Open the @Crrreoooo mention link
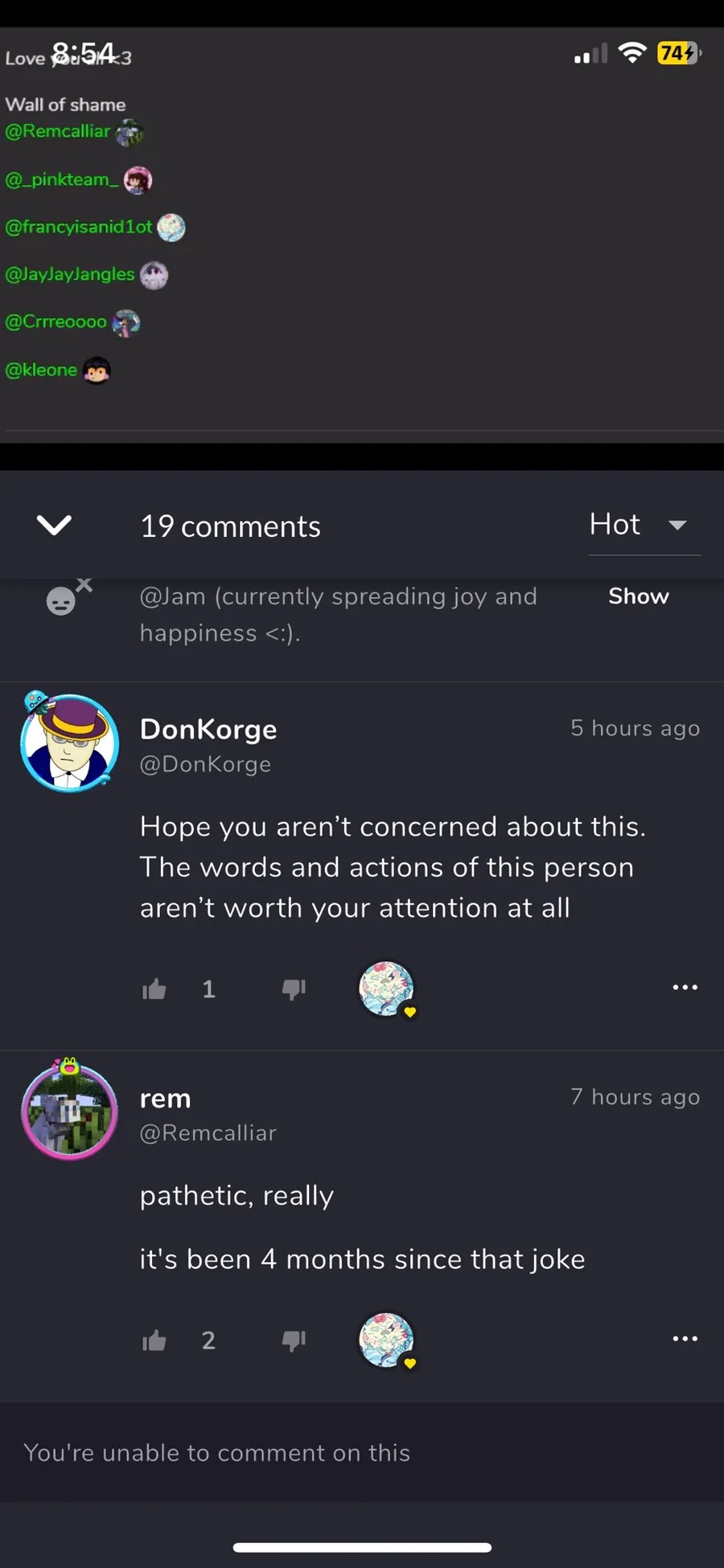724x1568 pixels. click(56, 322)
